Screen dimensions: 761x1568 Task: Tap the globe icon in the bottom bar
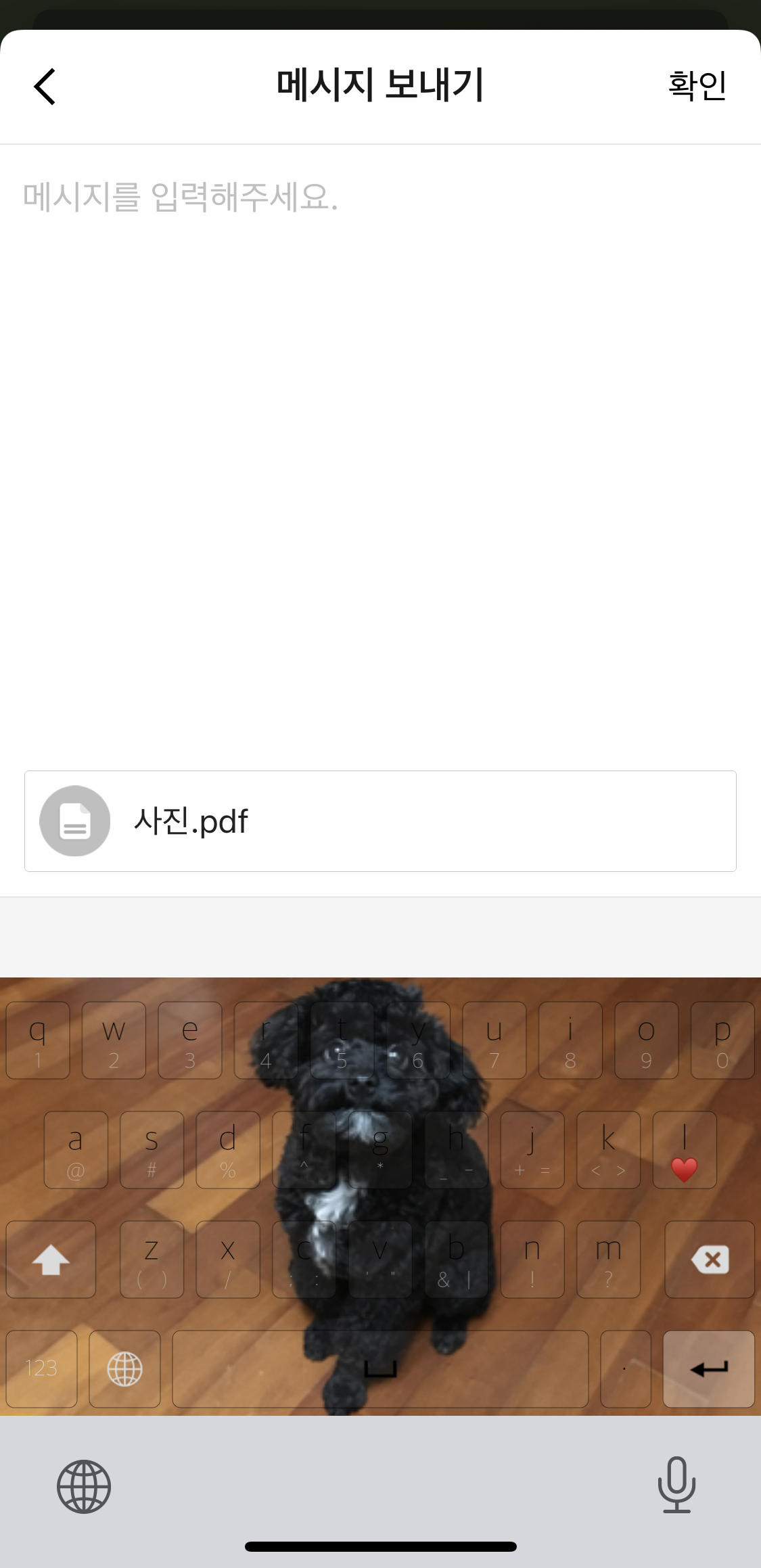tap(83, 1485)
